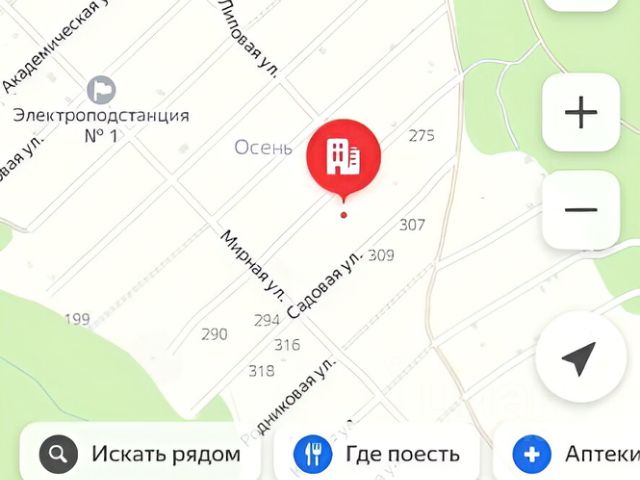Viewport: 640px width, 480px height.
Task: Zoom out of the map
Action: coord(581,210)
